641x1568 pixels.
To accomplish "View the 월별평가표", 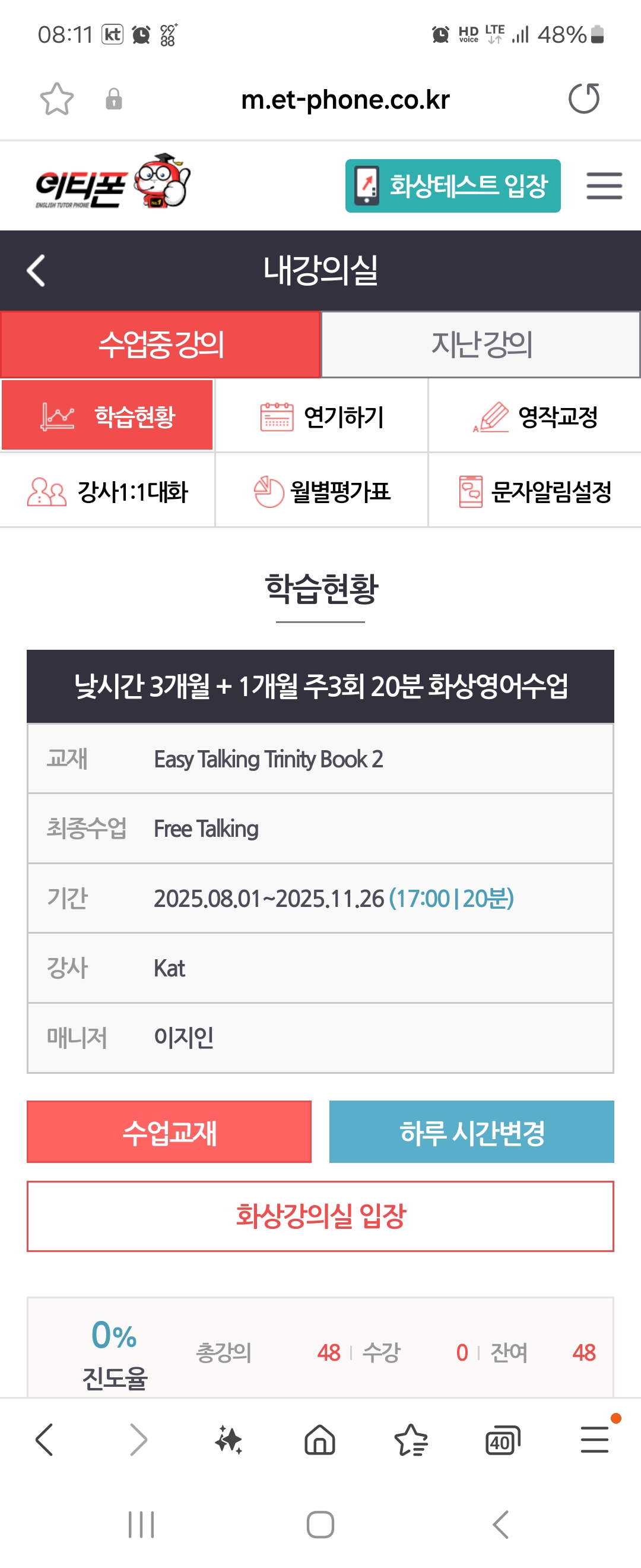I will pos(321,491).
